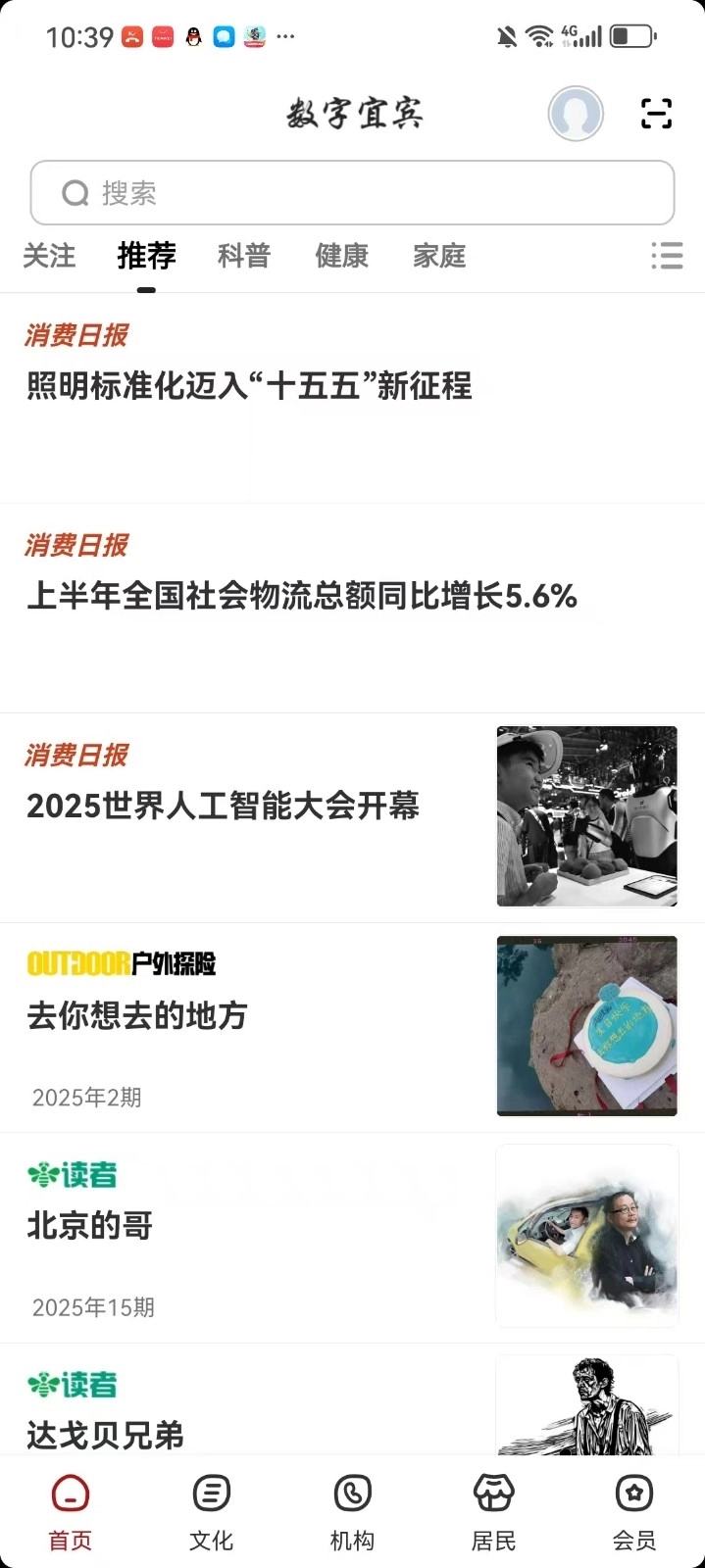The image size is (705, 1568).
Task: Open the QR code scanner
Action: (x=656, y=114)
